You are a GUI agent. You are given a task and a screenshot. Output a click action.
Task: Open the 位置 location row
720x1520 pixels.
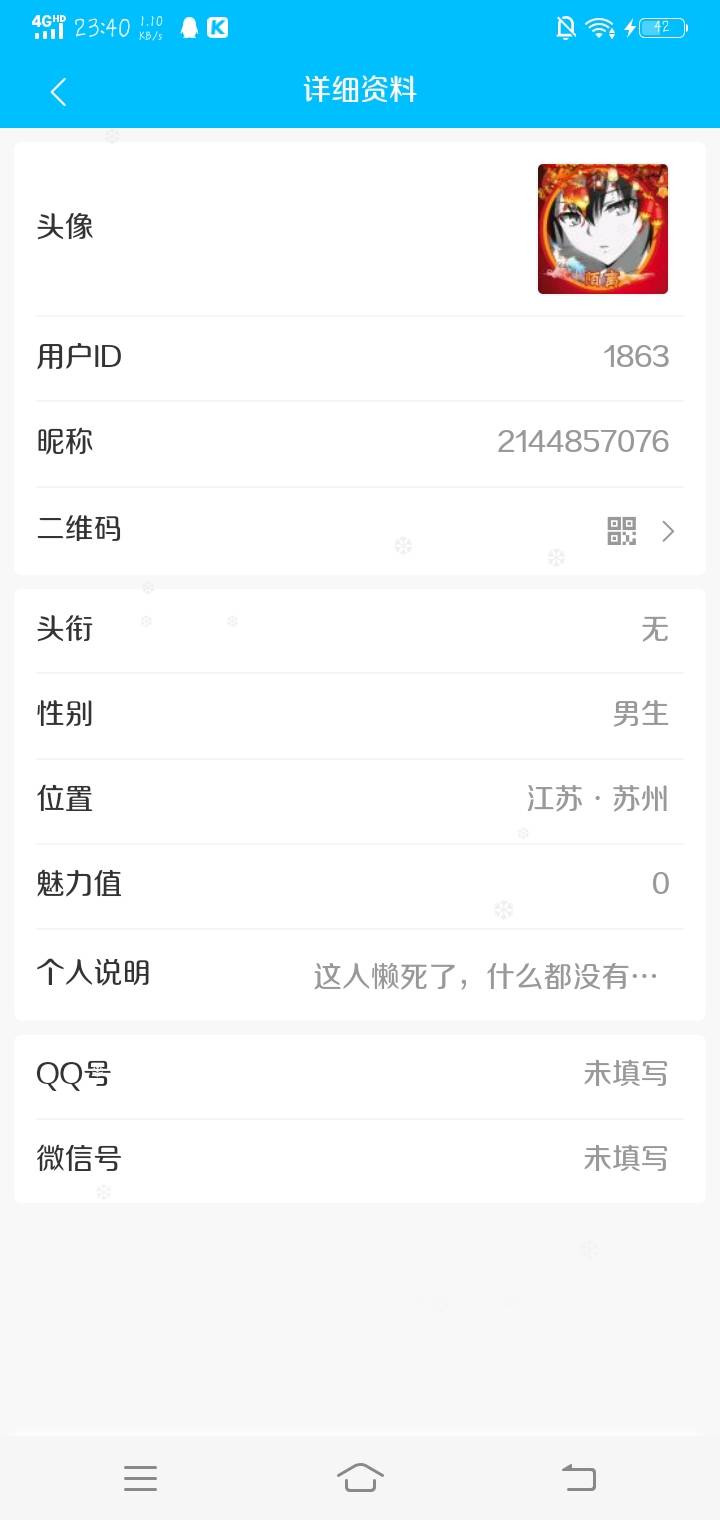[360, 799]
